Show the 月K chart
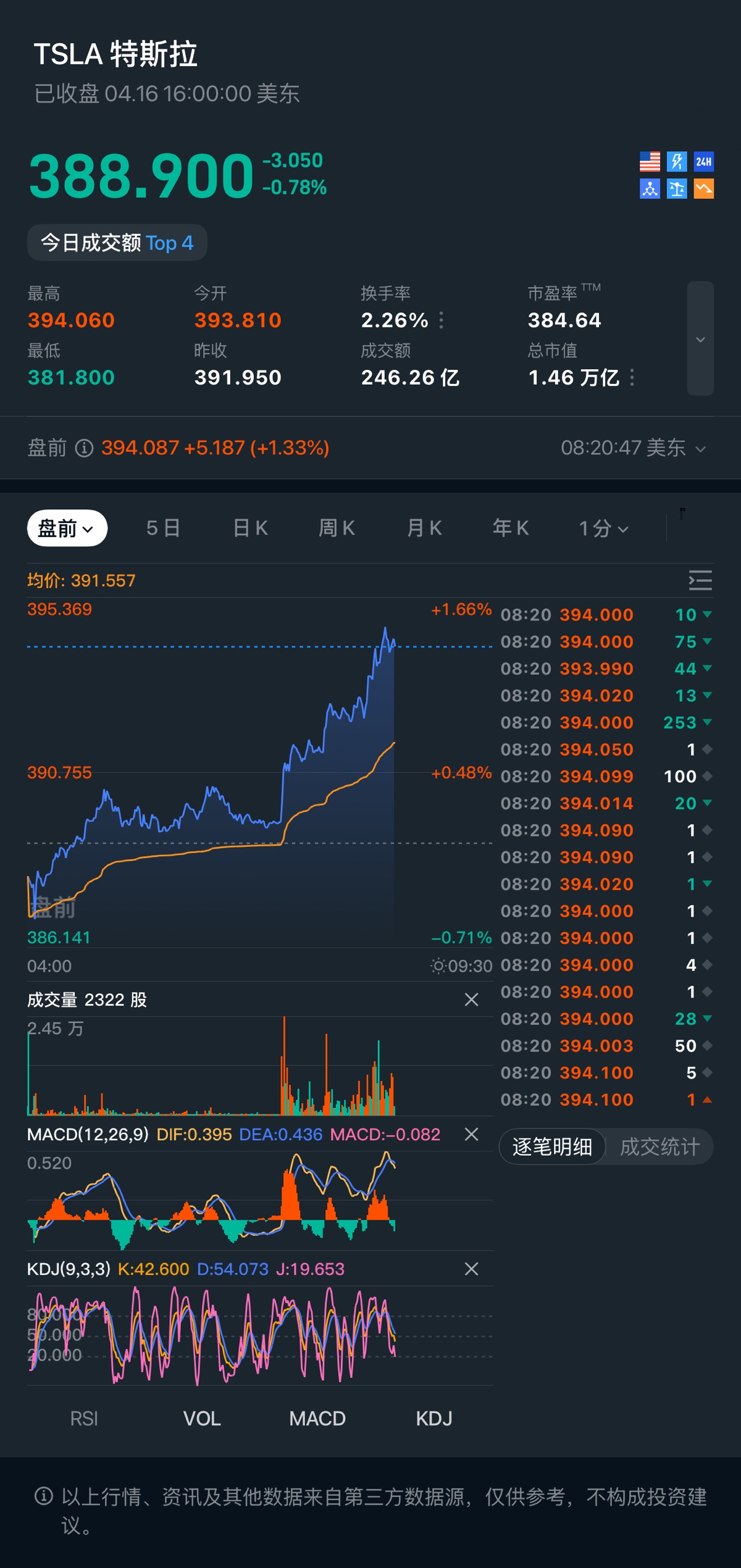741x1568 pixels. click(x=424, y=528)
